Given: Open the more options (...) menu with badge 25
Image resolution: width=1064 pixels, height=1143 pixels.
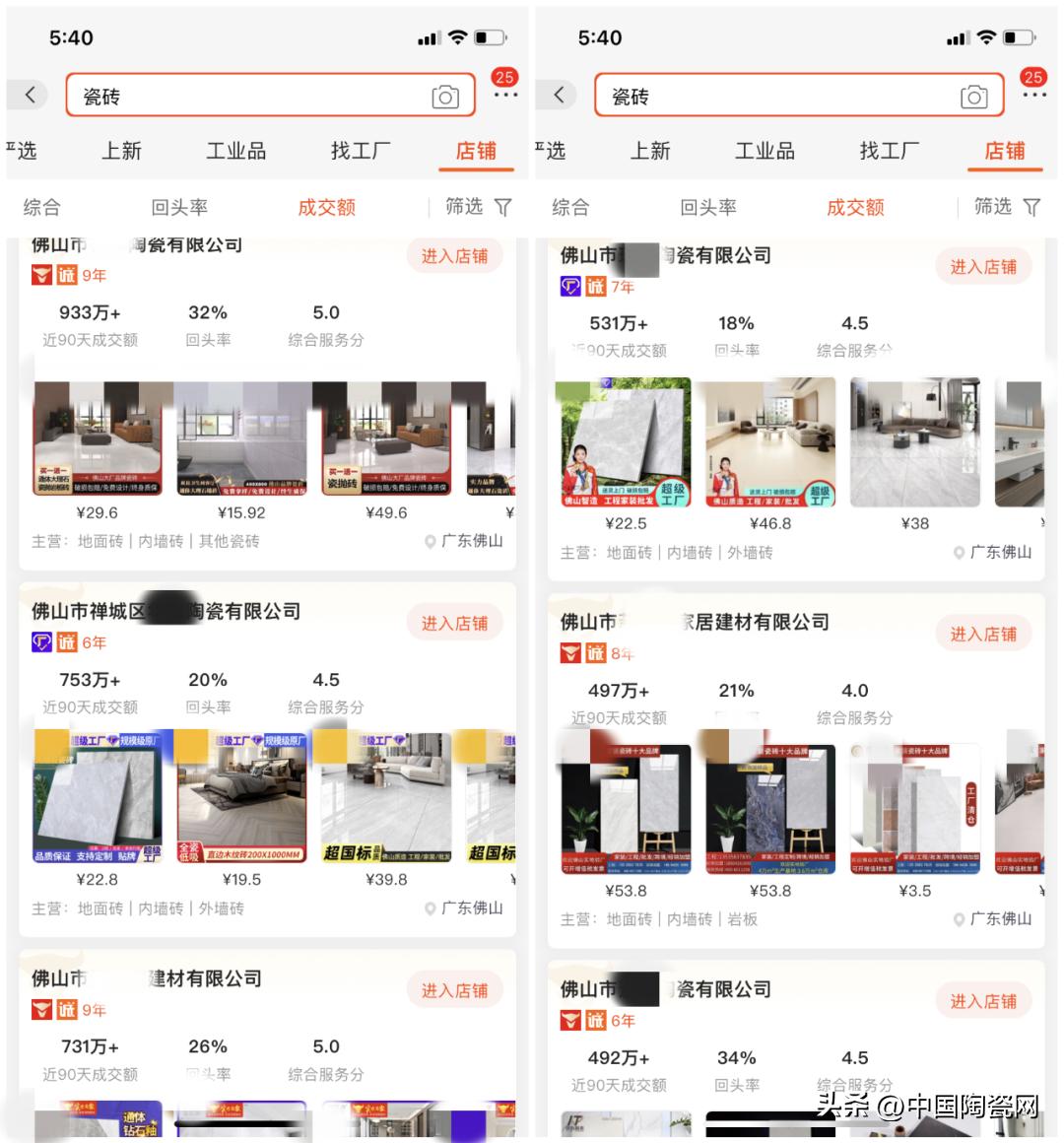Looking at the screenshot, I should pos(505,94).
